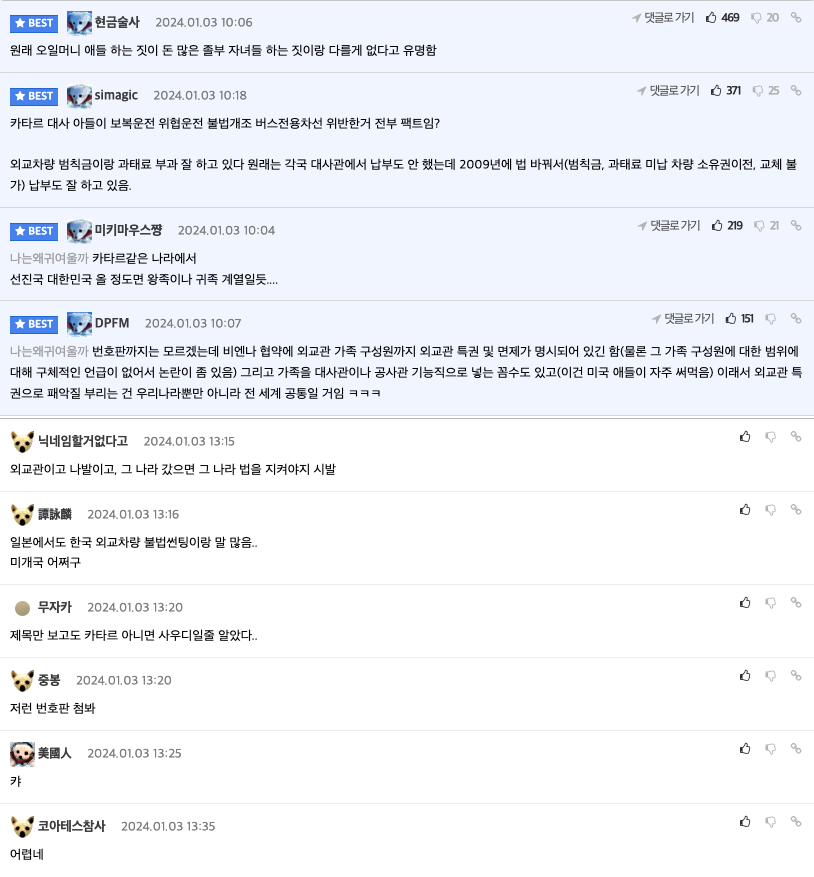Dislike 코아테스참사's comment
814x877 pixels.
pyautogui.click(x=771, y=822)
